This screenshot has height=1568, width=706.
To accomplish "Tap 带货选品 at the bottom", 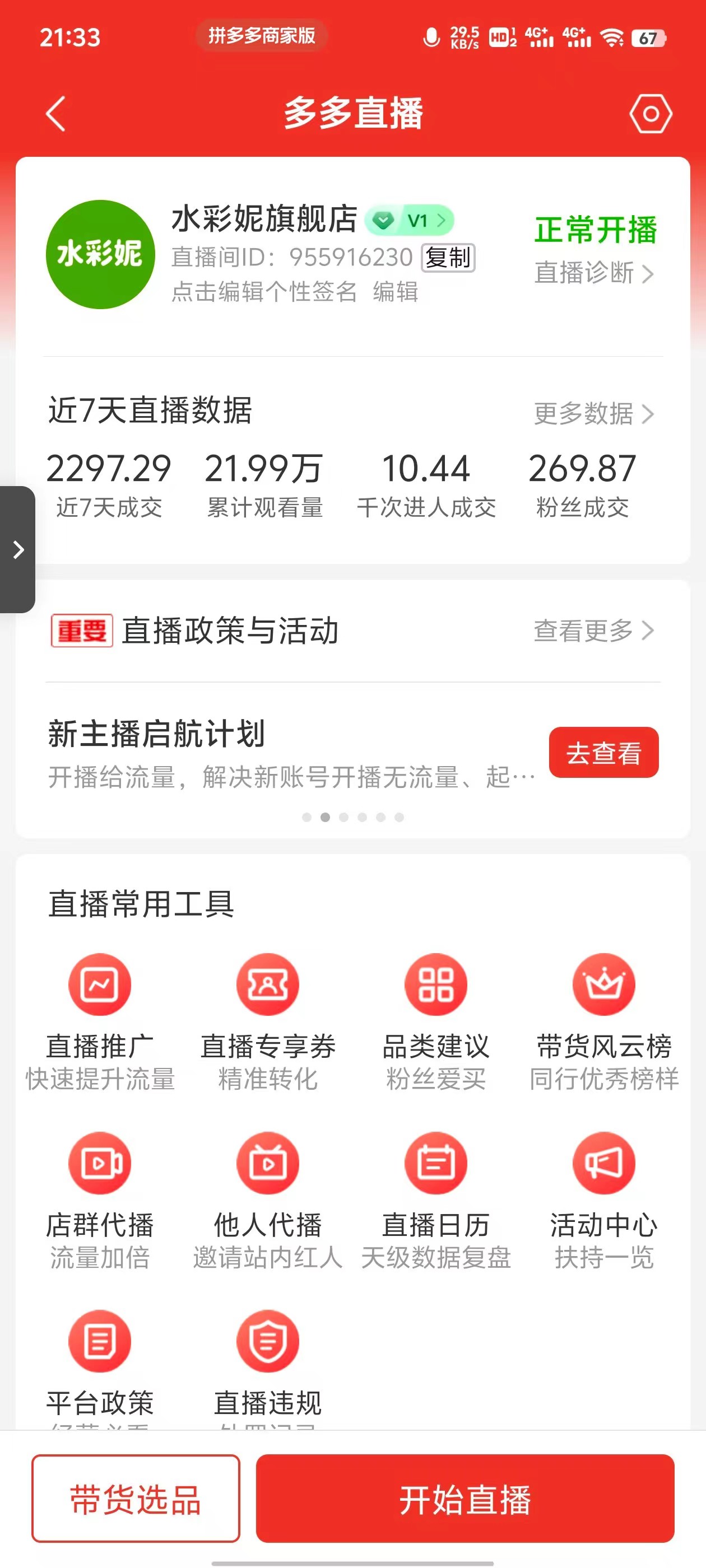I will tap(136, 1499).
